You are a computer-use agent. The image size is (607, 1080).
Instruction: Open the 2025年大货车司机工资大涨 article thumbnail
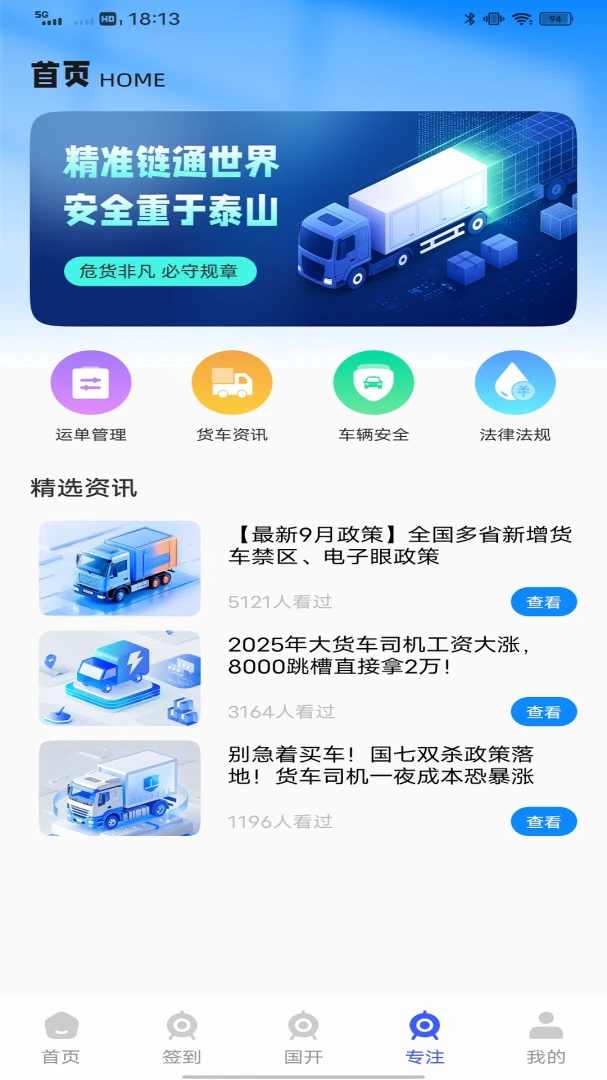tap(120, 678)
